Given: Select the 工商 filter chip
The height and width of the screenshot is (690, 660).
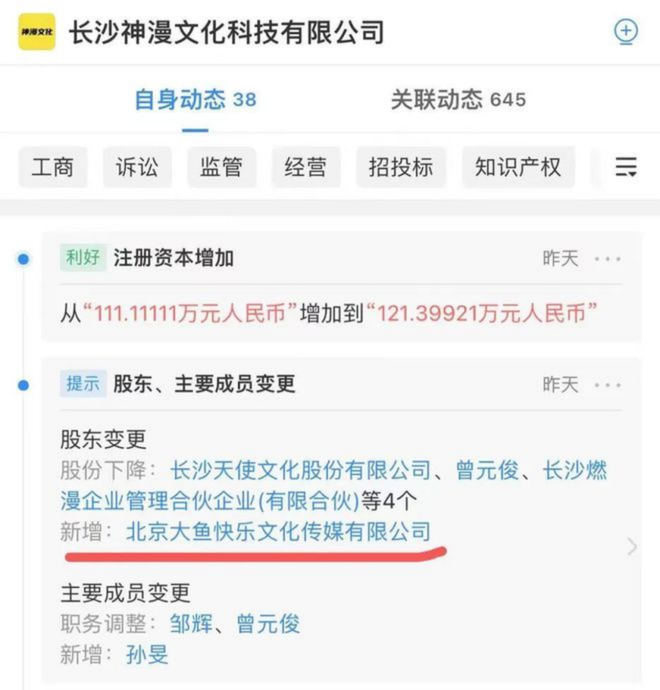Looking at the screenshot, I should click(x=52, y=167).
